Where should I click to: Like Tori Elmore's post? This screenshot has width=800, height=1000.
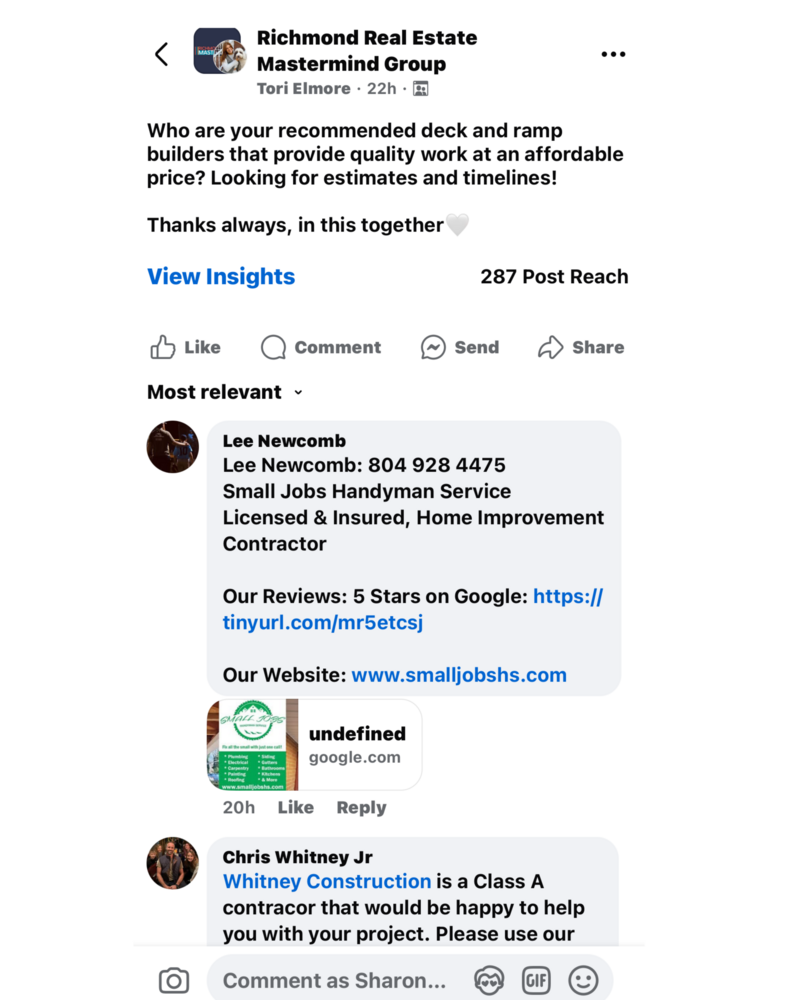[185, 347]
